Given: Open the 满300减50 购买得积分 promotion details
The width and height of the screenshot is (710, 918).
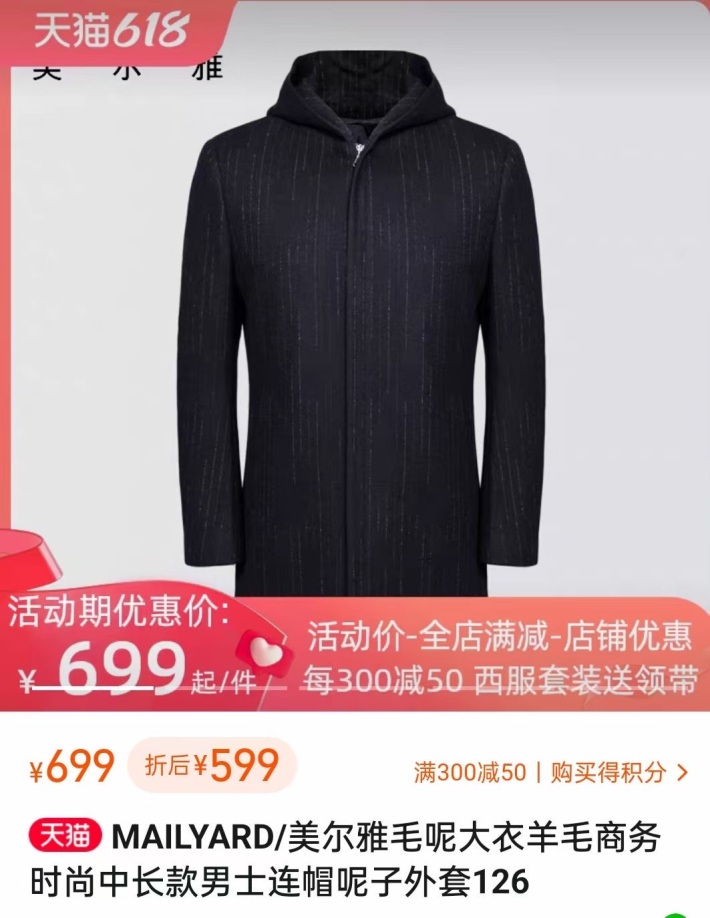Looking at the screenshot, I should tap(551, 771).
